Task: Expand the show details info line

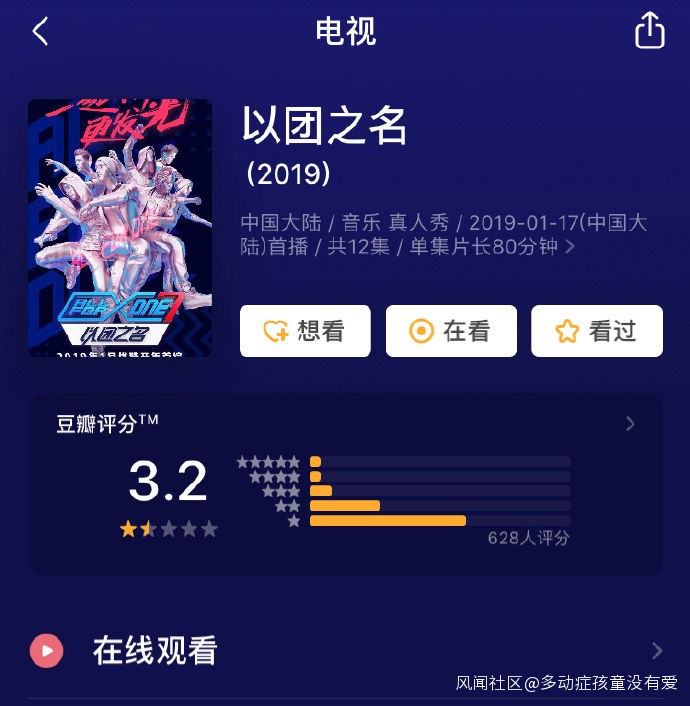Action: pyautogui.click(x=444, y=235)
